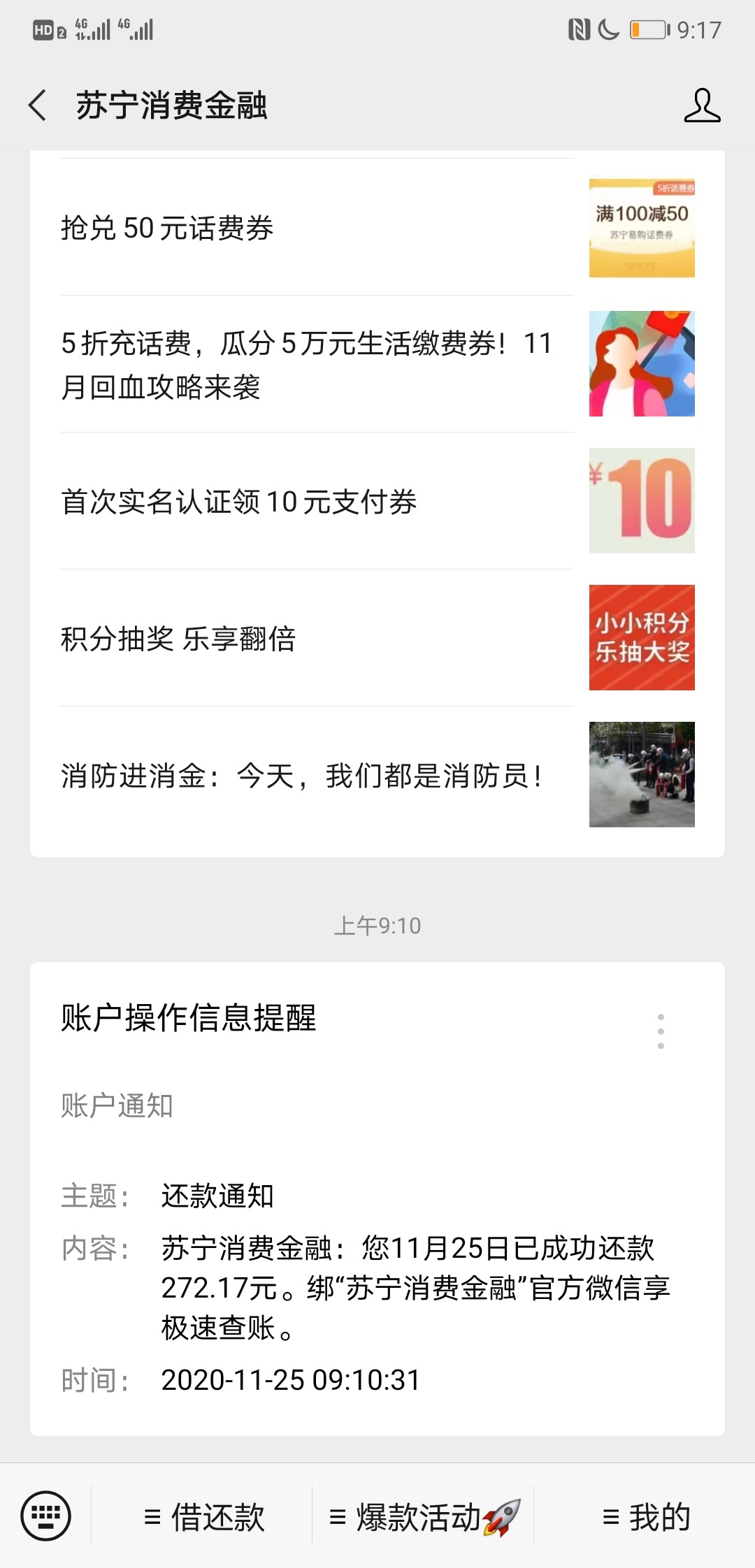
Task: Expand the 爆款活动 menu
Action: [x=424, y=1516]
